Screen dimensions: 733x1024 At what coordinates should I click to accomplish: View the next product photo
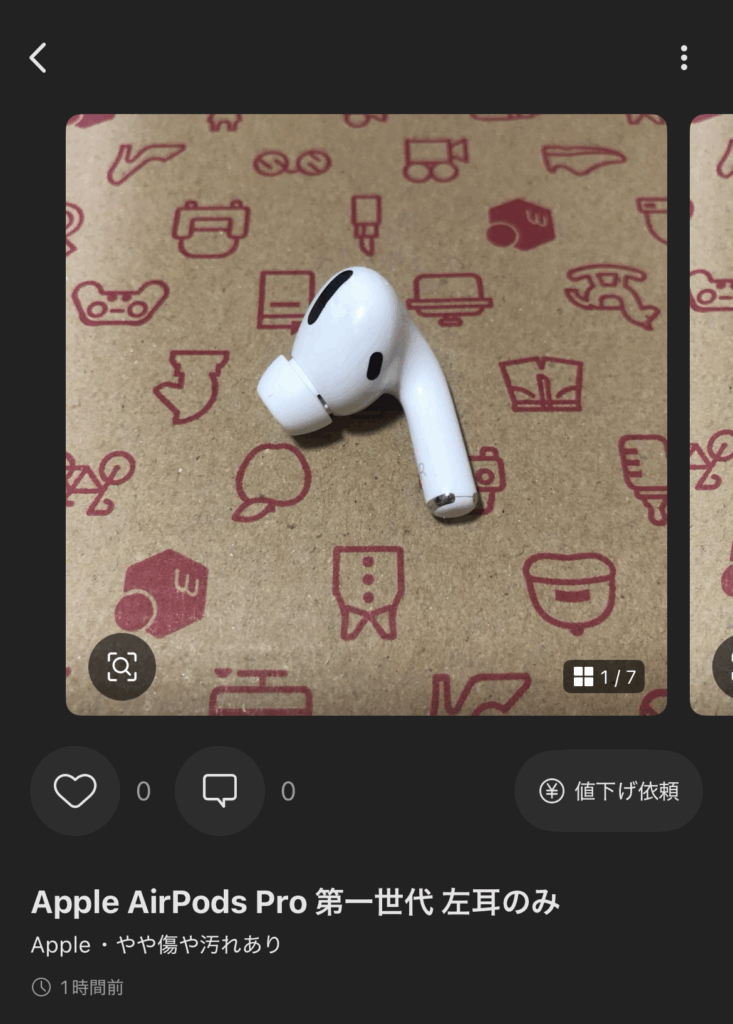pos(712,414)
